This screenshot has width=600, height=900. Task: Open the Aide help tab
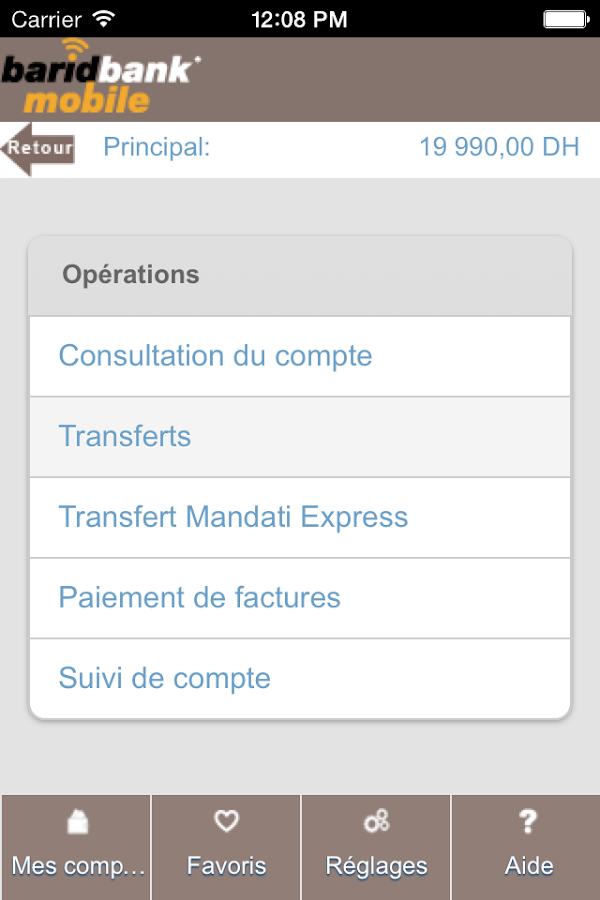526,847
